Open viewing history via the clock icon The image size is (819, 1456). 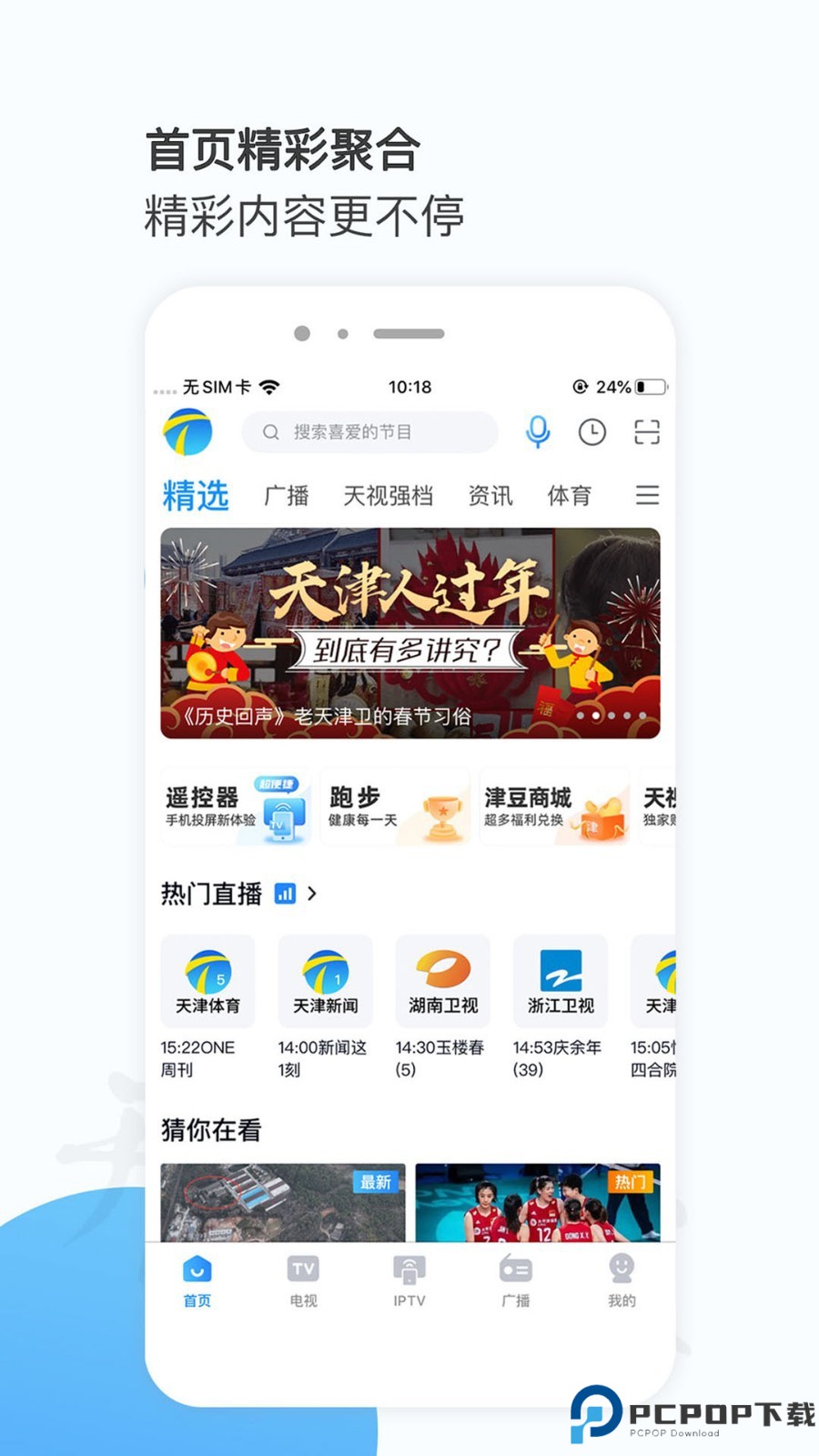593,433
